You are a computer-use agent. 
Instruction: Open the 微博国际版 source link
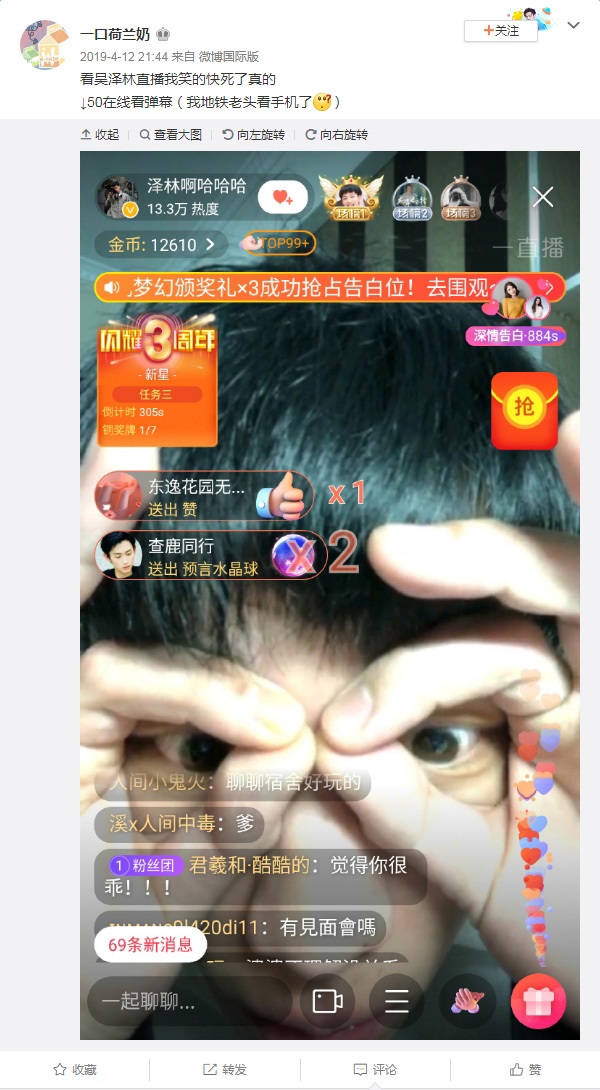tap(229, 57)
